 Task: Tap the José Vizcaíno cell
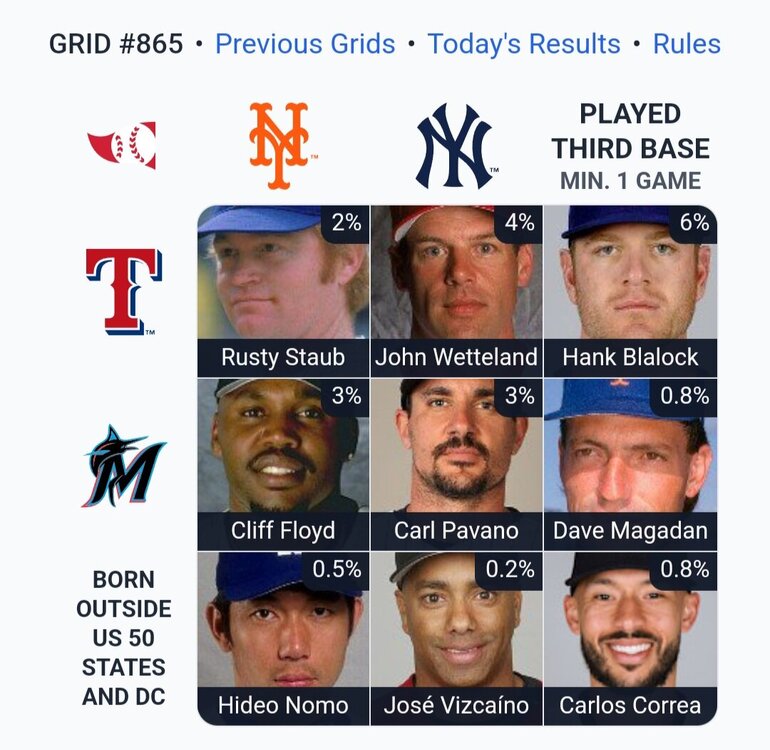click(x=456, y=638)
